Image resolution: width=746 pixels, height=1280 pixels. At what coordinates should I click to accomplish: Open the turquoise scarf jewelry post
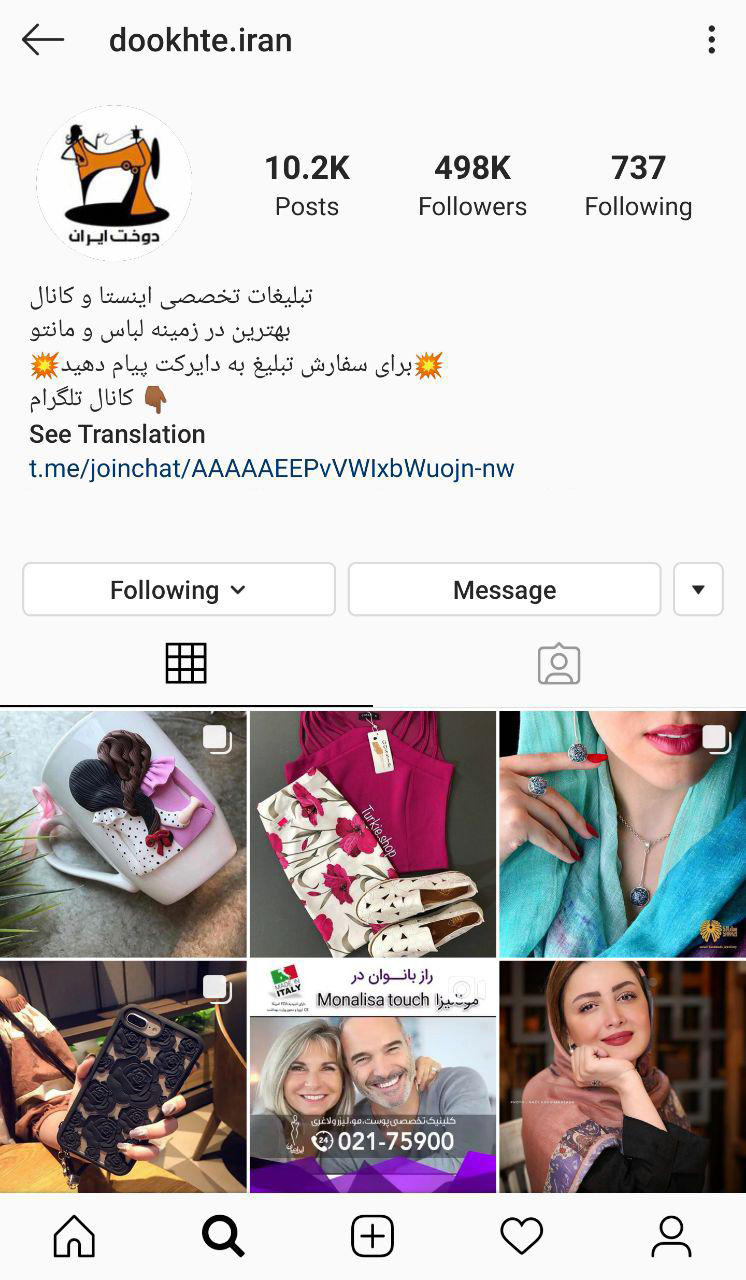[x=622, y=834]
